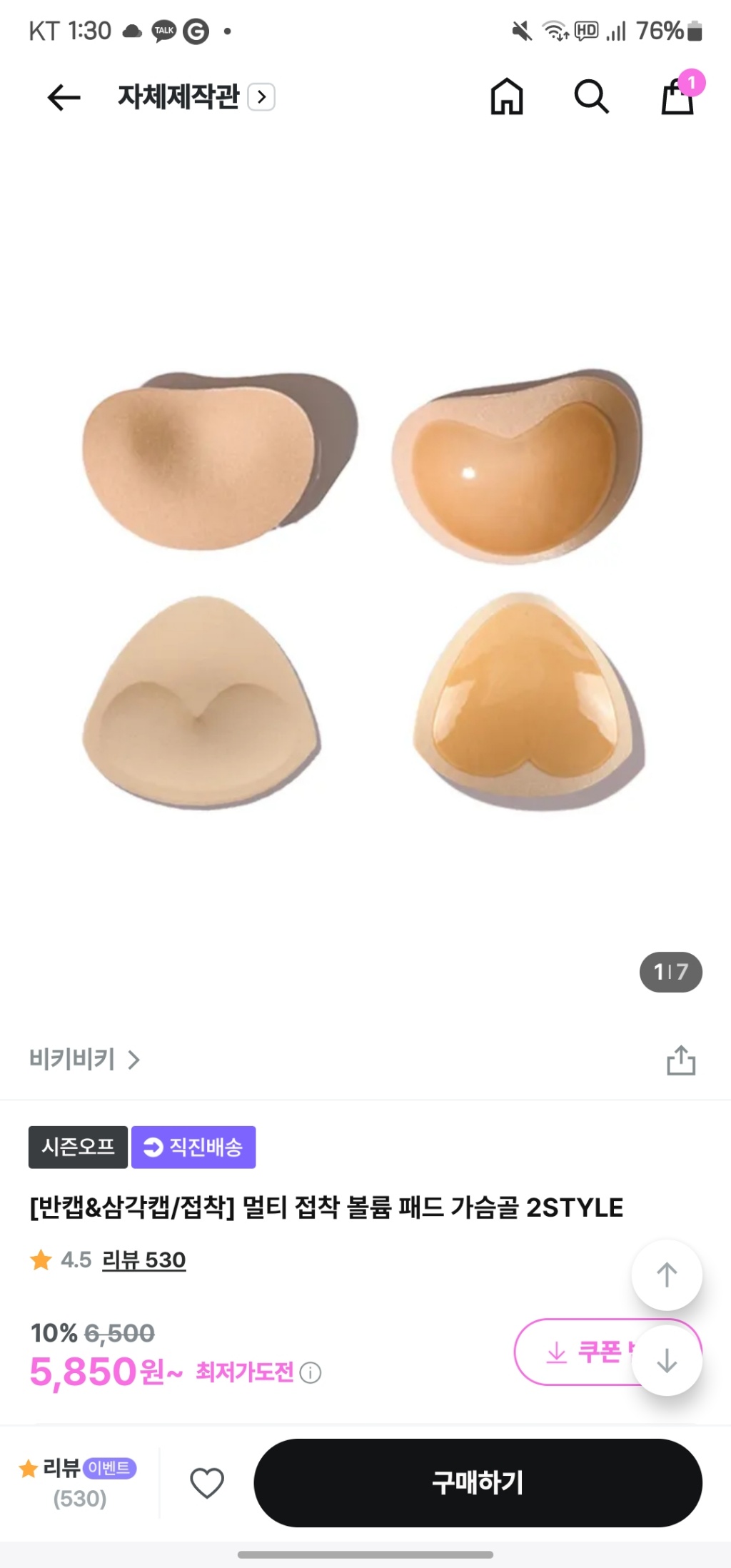Viewport: 731px width, 1568px height.
Task: Tap the home icon in the top bar
Action: point(505,98)
